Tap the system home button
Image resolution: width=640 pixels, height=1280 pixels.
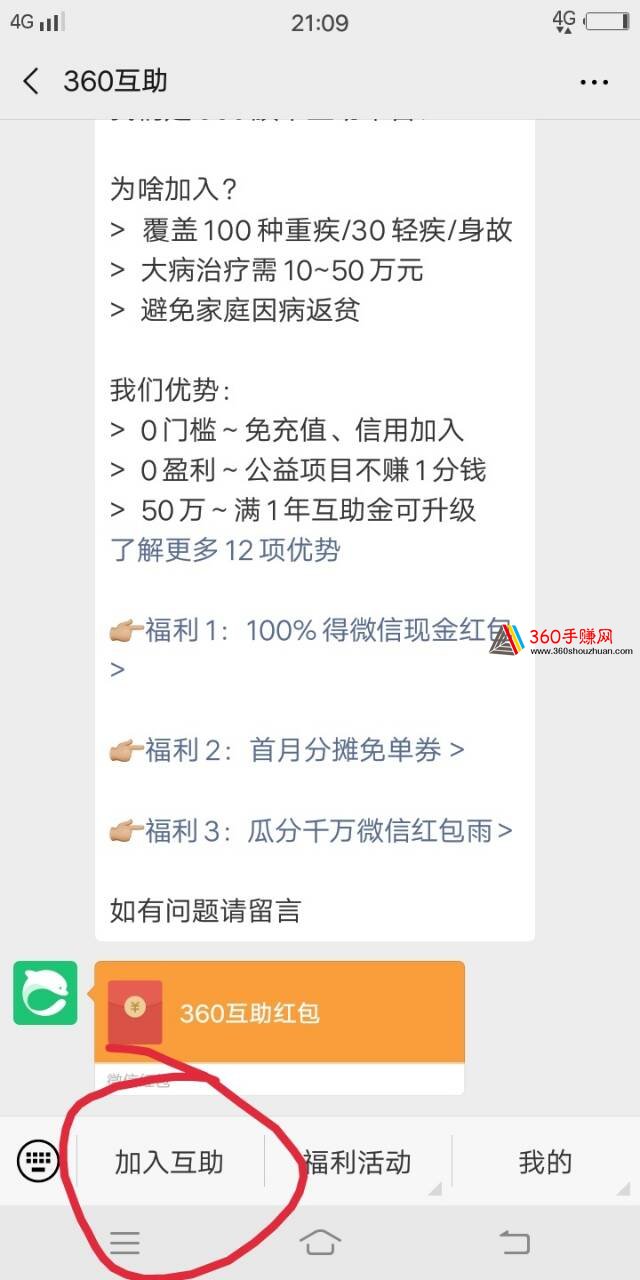(x=320, y=1243)
